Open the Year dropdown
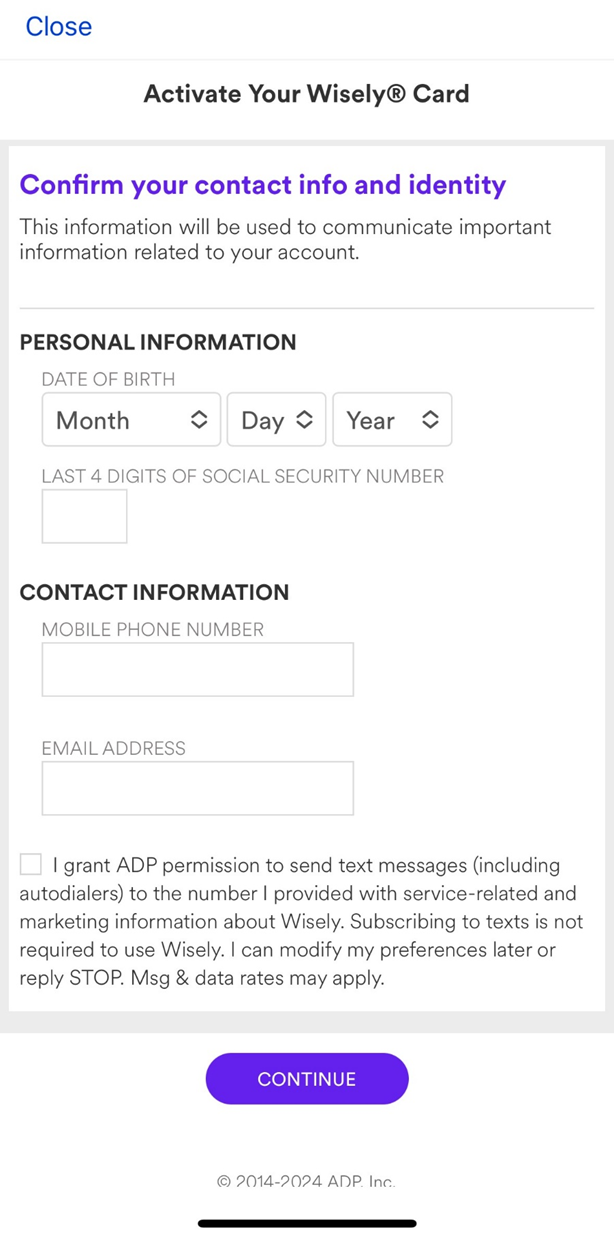Viewport: 614px width, 1240px height. 392,420
